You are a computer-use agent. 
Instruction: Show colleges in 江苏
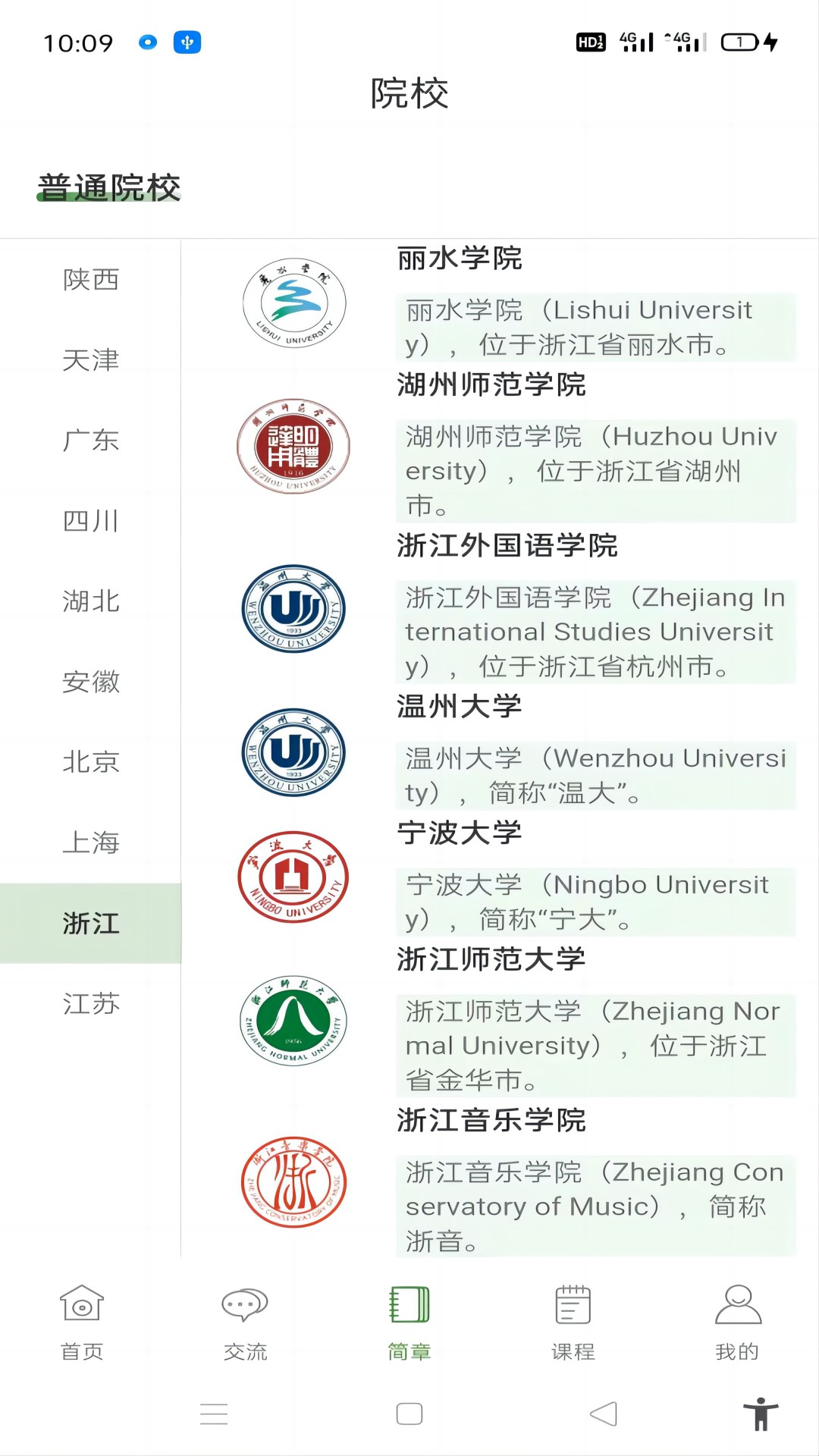pyautogui.click(x=90, y=1004)
